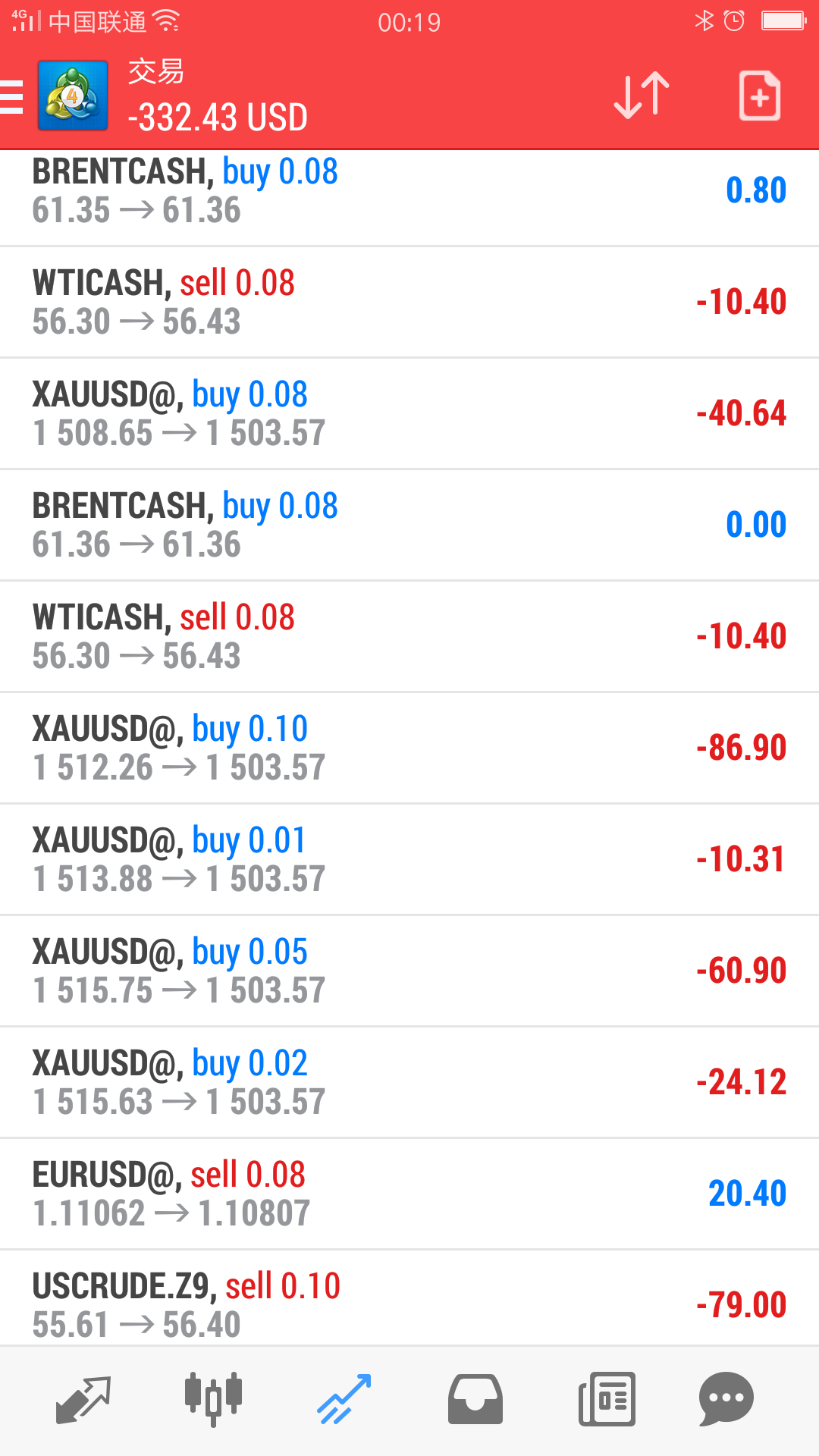Switch to the Quotes tab
819x1456 pixels.
click(83, 1399)
